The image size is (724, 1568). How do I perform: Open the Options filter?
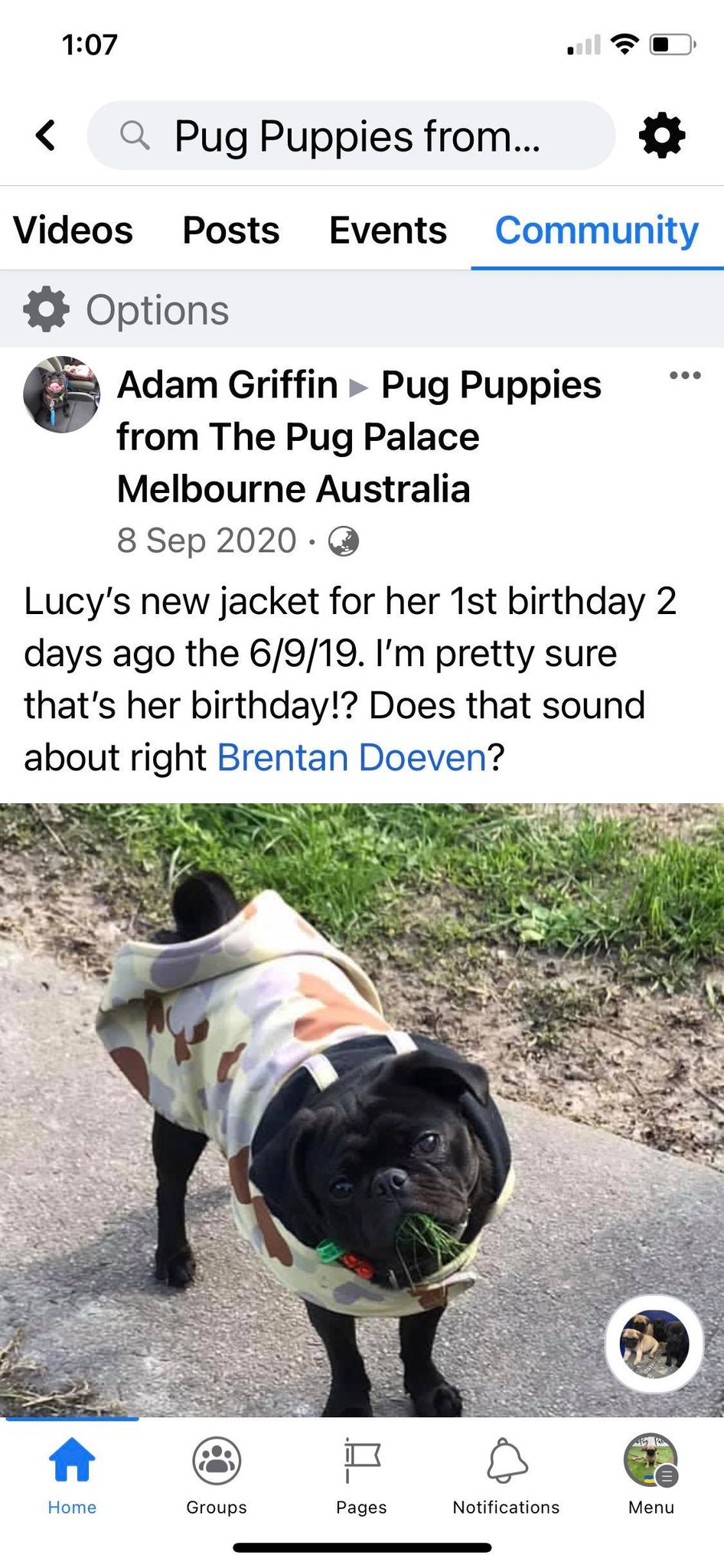(x=127, y=309)
